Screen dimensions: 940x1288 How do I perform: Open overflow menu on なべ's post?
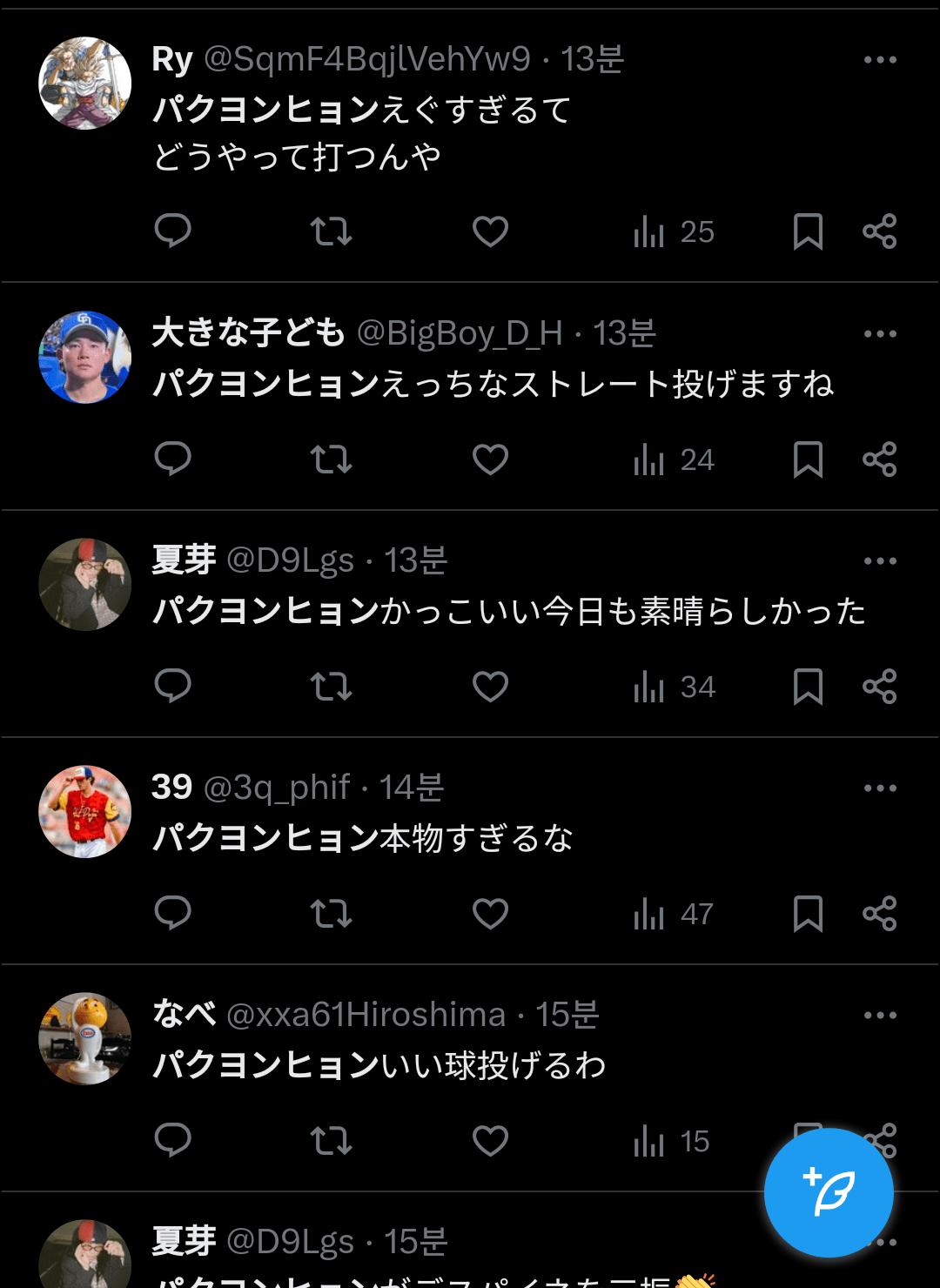coord(879,1016)
